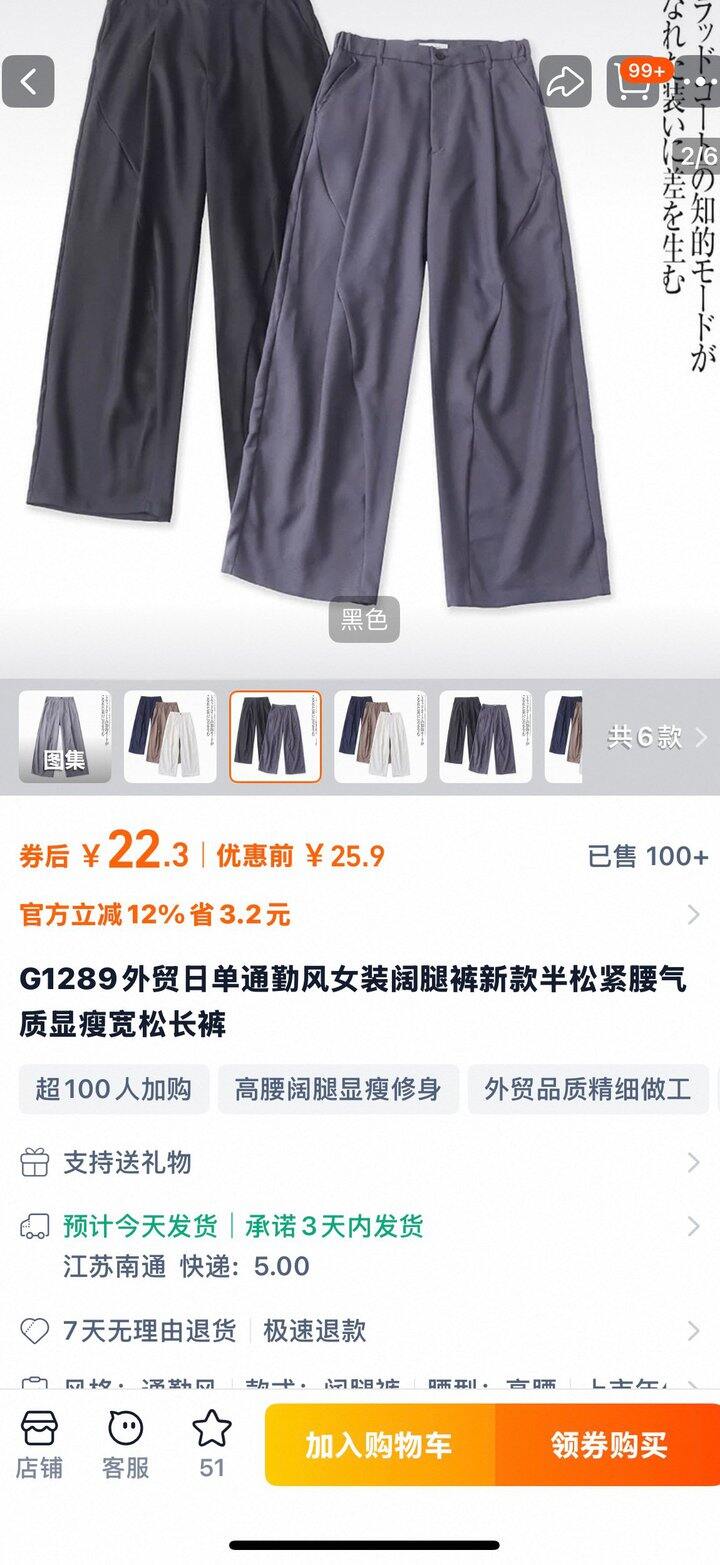Go back using the top-left arrow

28,82
